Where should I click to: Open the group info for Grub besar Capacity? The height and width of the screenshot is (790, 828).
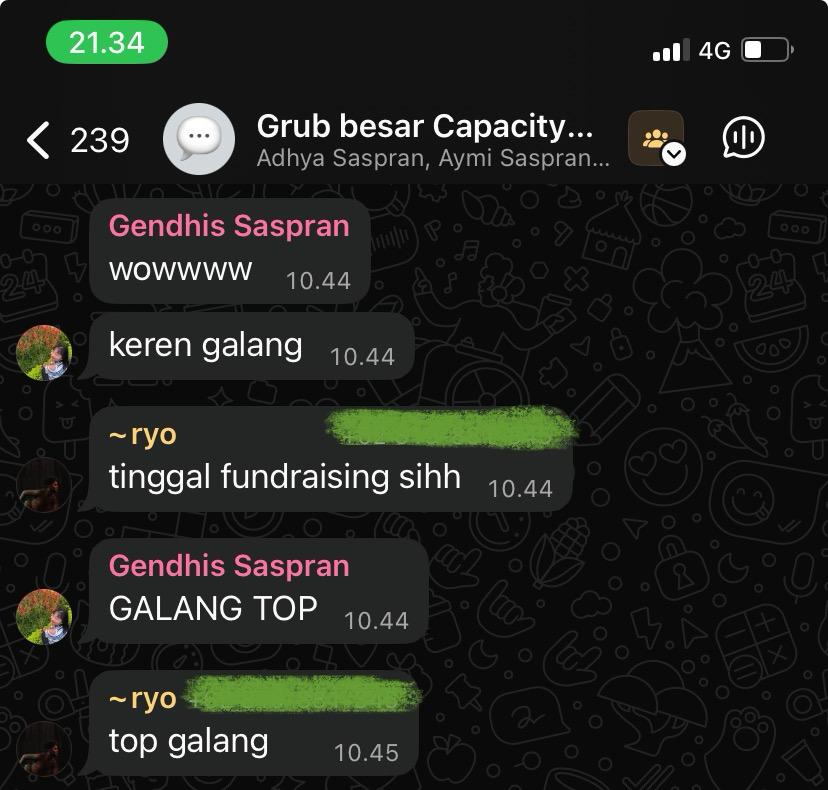[425, 140]
